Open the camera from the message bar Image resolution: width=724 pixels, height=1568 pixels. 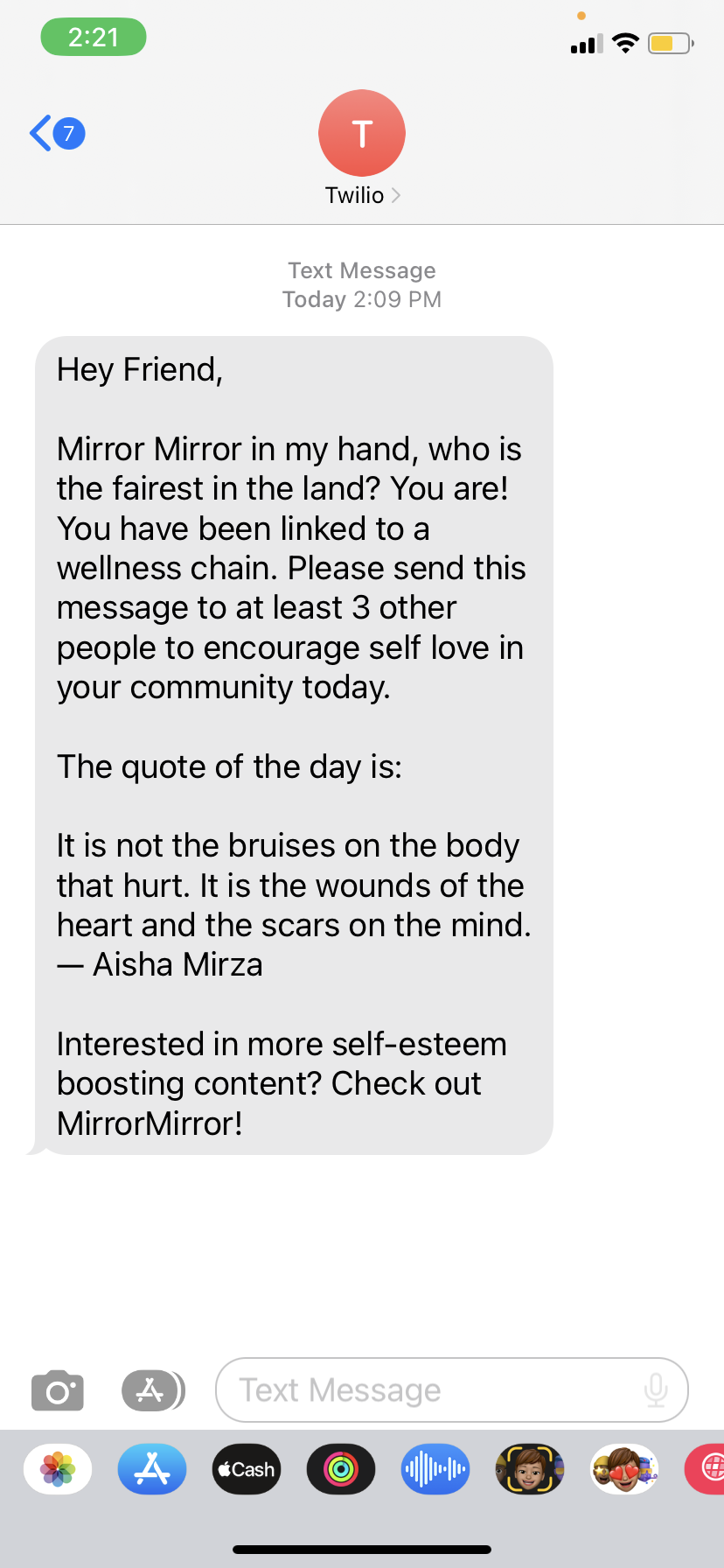pos(57,1389)
